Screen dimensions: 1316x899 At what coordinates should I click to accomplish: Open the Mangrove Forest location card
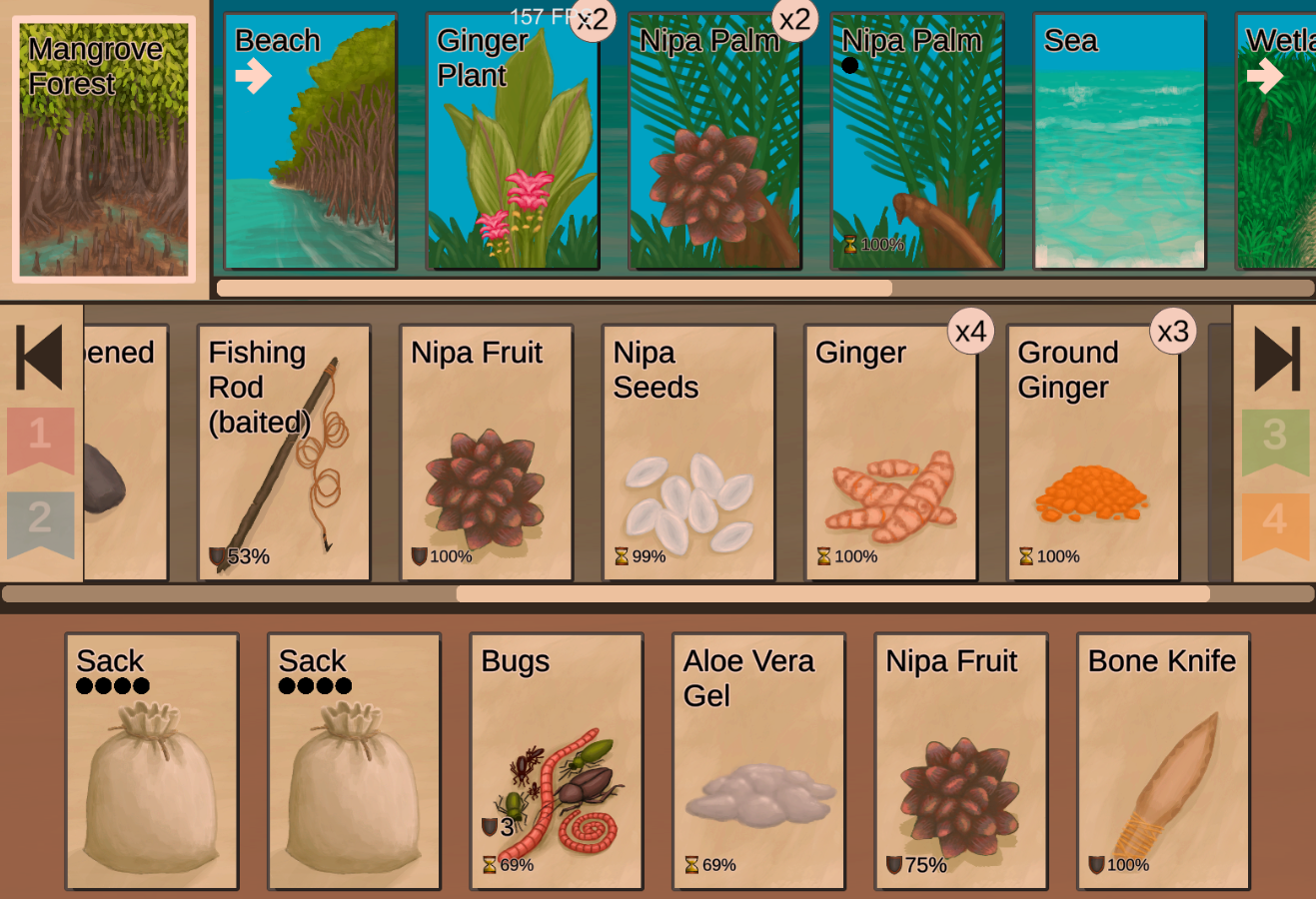[104, 150]
